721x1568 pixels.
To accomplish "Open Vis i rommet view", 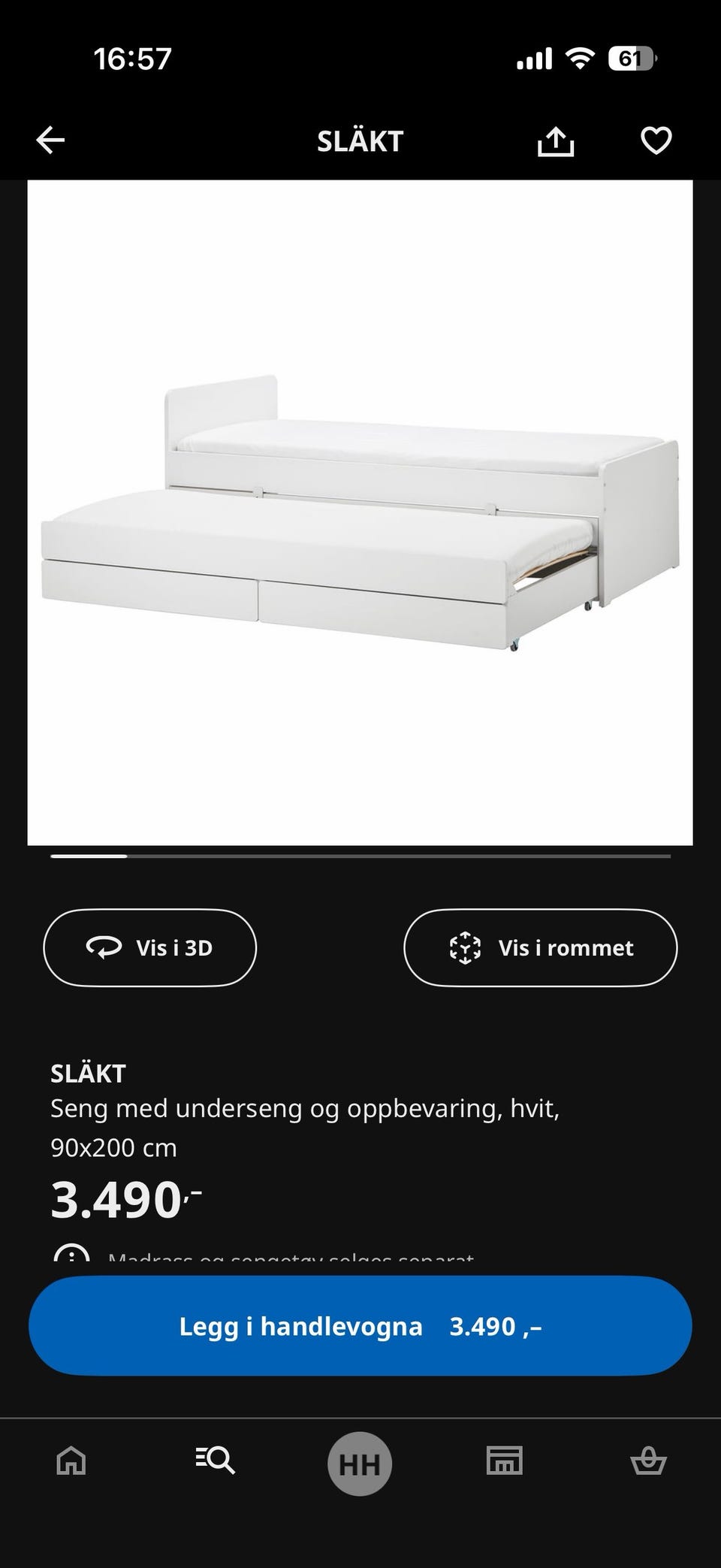I will (540, 947).
